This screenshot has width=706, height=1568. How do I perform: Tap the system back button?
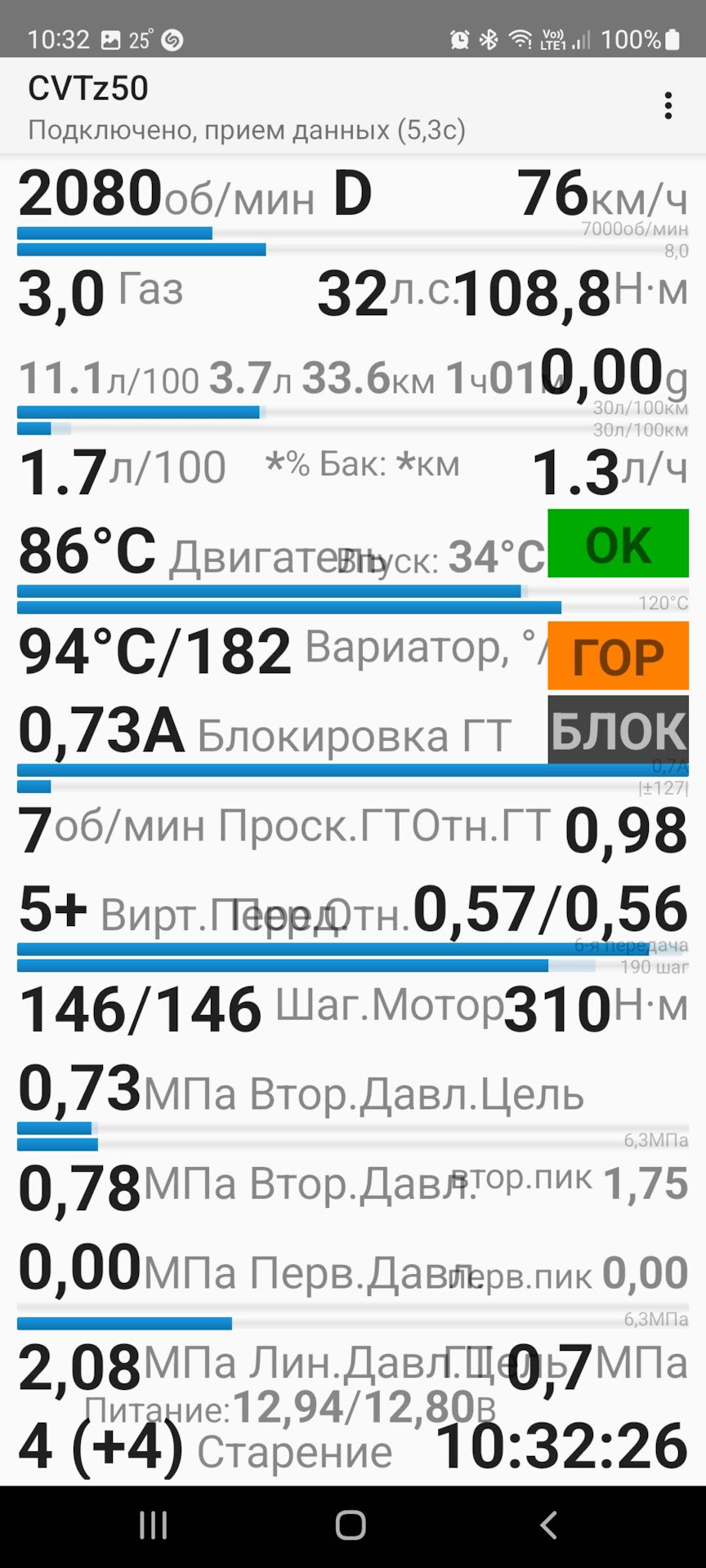548,1525
